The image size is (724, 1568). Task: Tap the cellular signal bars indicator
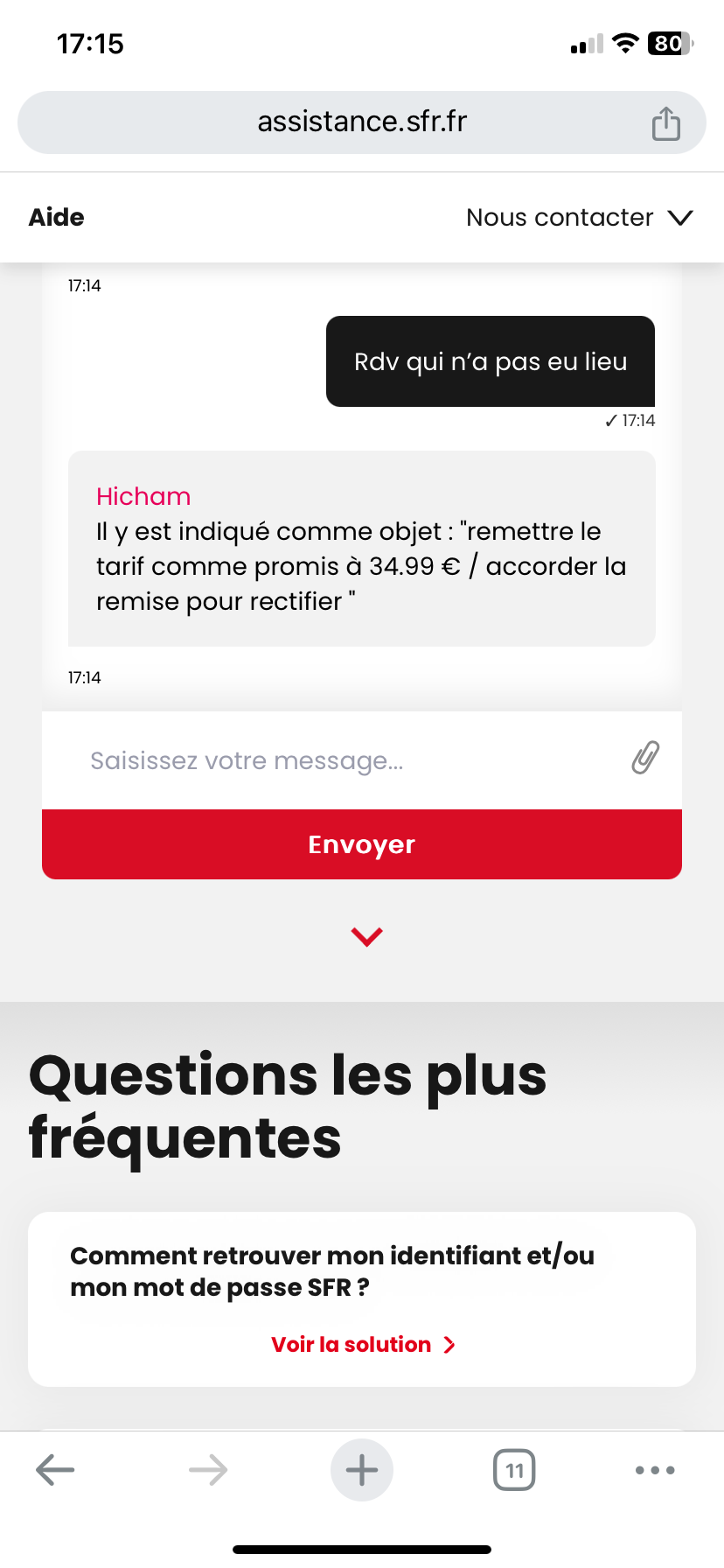coord(585,43)
